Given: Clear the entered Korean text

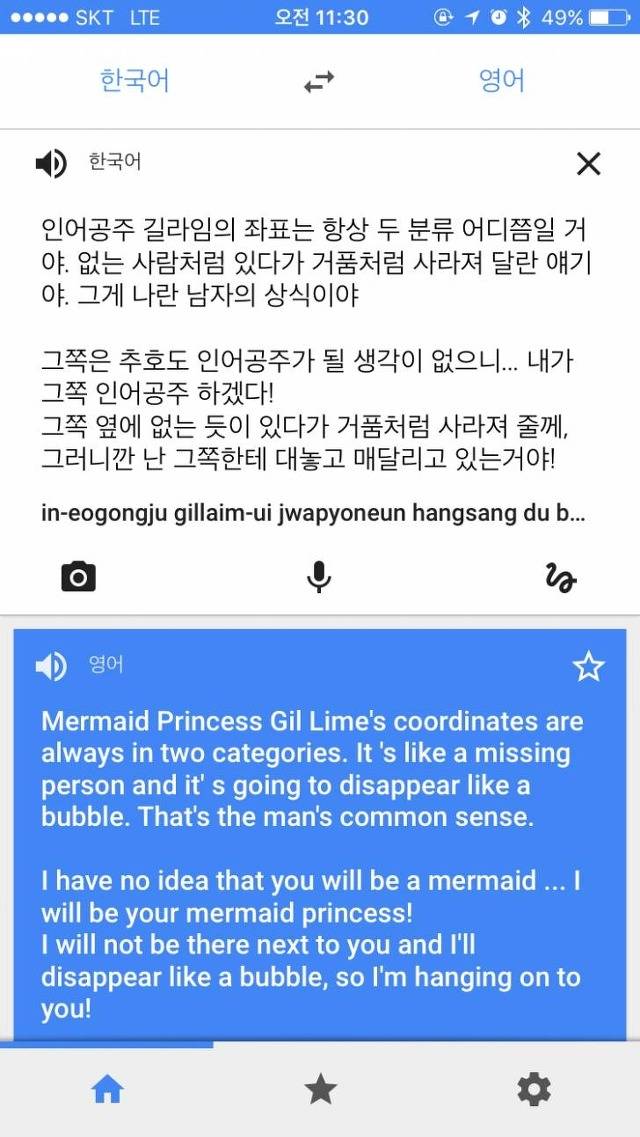Looking at the screenshot, I should pyautogui.click(x=588, y=165).
